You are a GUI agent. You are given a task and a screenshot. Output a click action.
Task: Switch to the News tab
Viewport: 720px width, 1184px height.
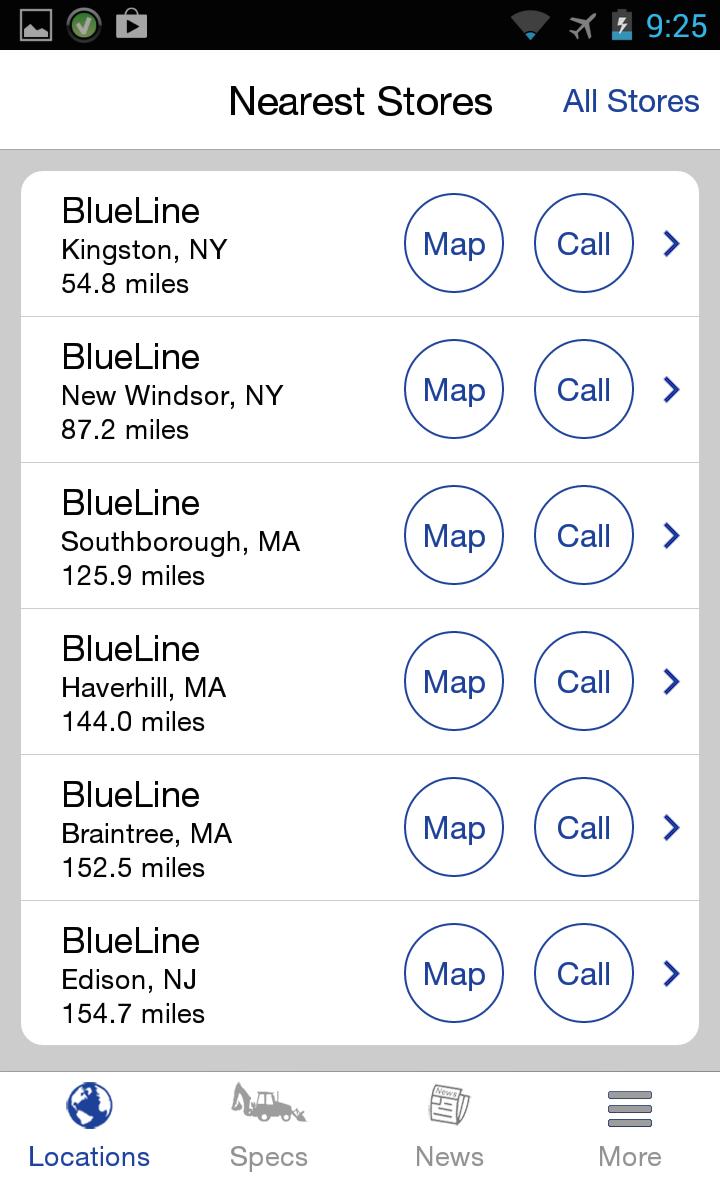coord(449,1128)
